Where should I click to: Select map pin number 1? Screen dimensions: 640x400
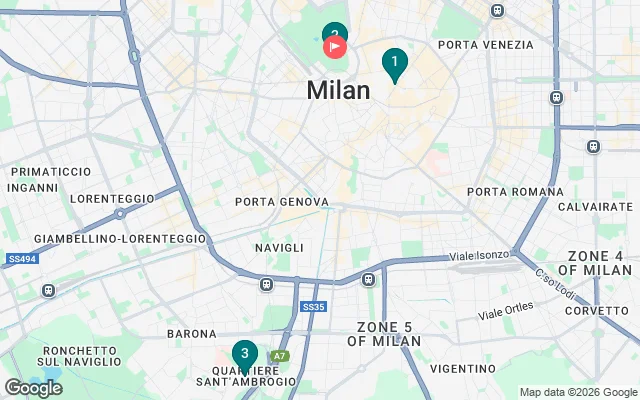click(395, 63)
